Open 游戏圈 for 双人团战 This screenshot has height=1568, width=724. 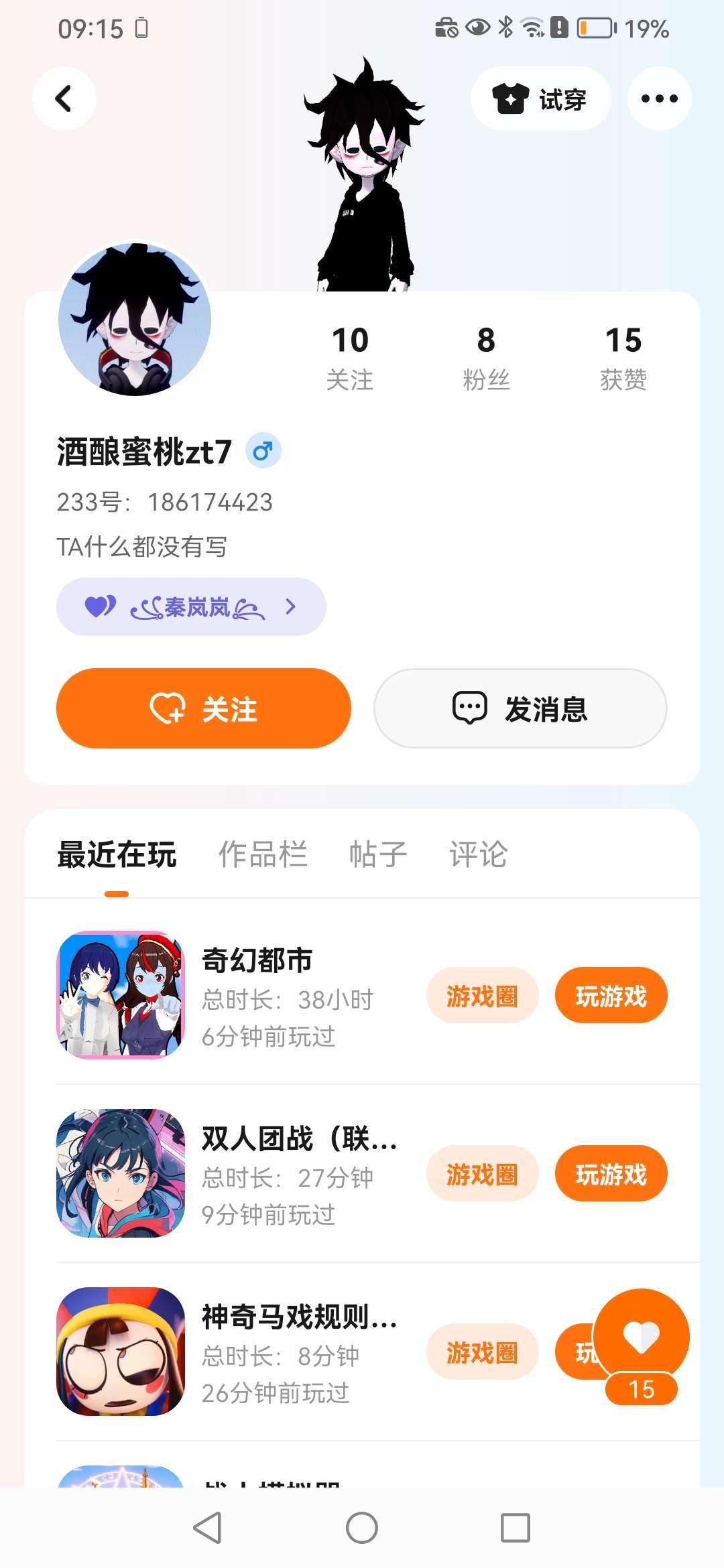tap(482, 1174)
